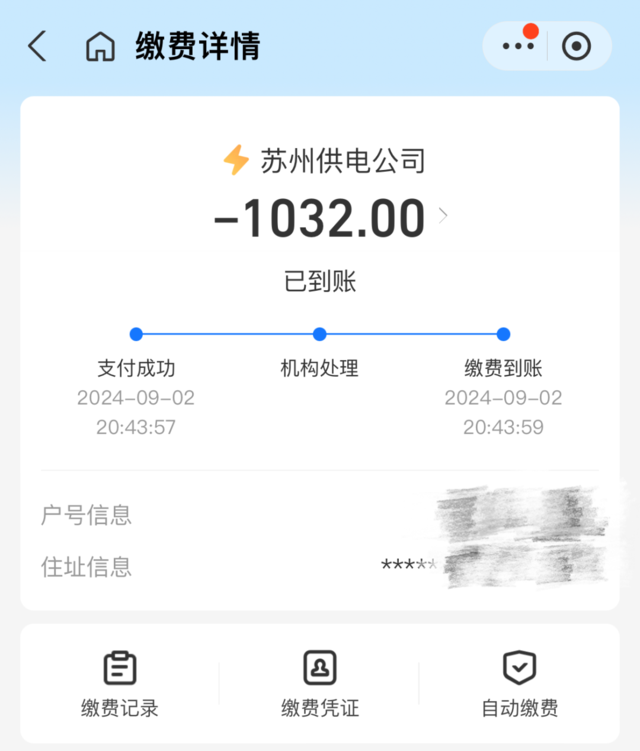Screen dimensions: 640x751
Task: View the 缴费凭证 payment voucher
Action: tap(320, 684)
